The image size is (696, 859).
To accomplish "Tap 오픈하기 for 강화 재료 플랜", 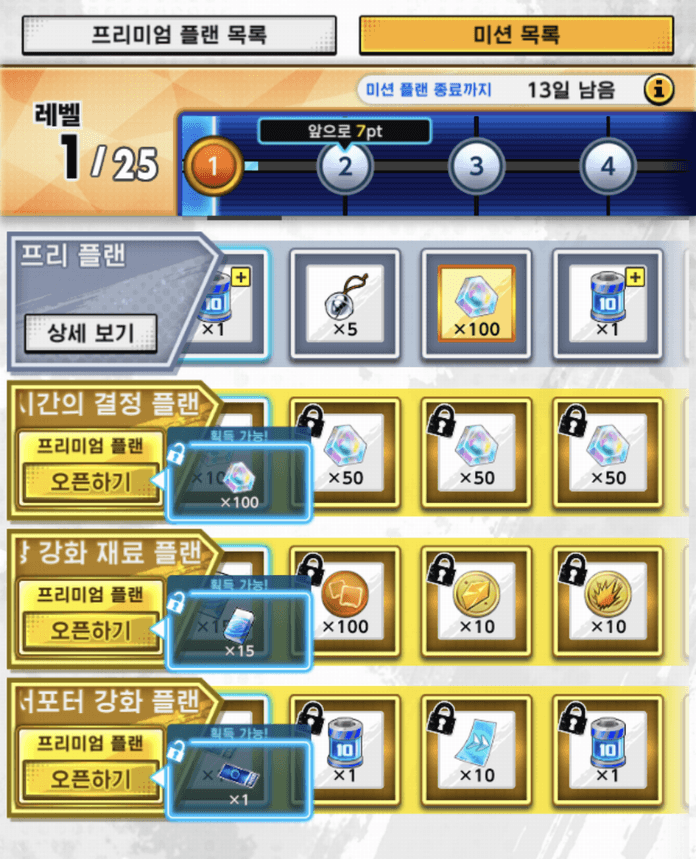I will [x=91, y=631].
